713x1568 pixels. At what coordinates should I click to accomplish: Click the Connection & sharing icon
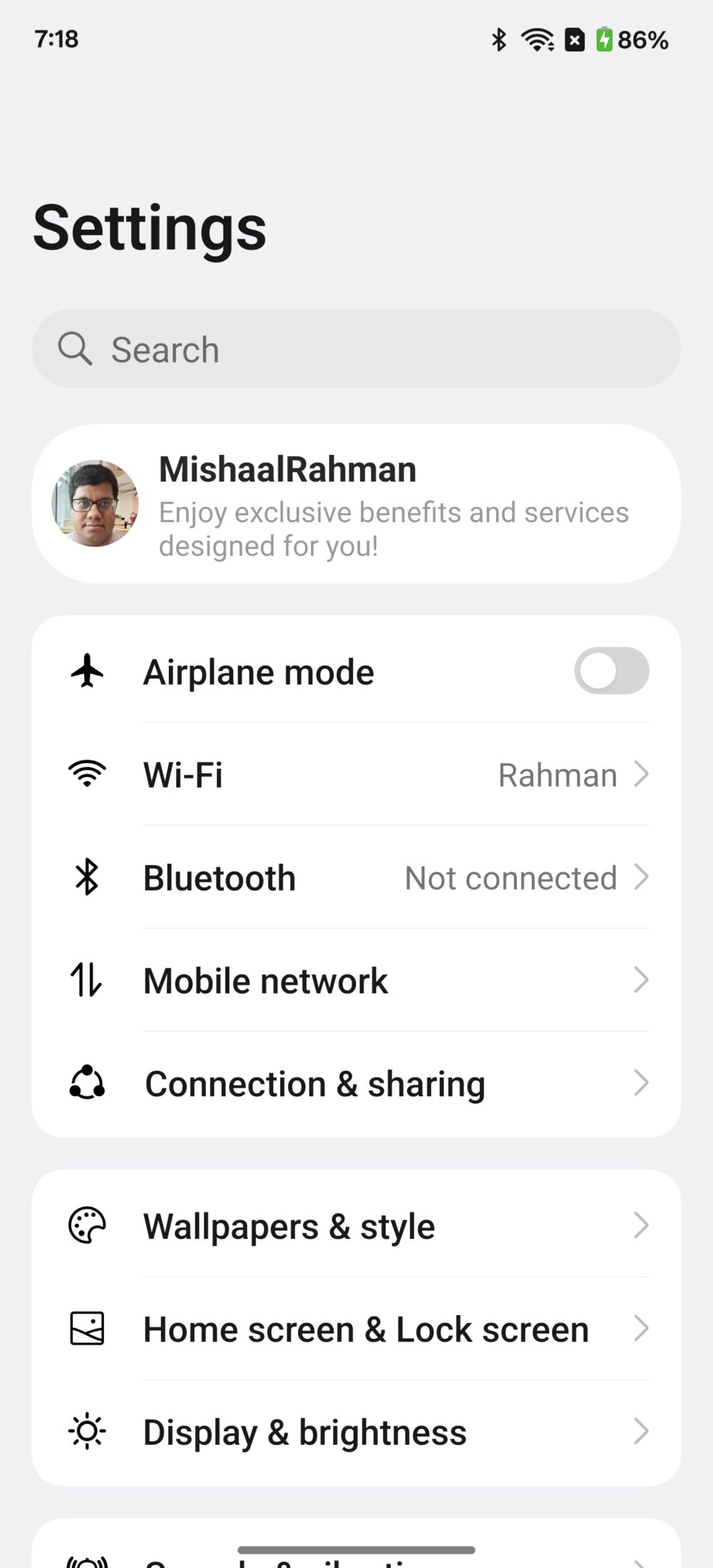pos(86,1083)
